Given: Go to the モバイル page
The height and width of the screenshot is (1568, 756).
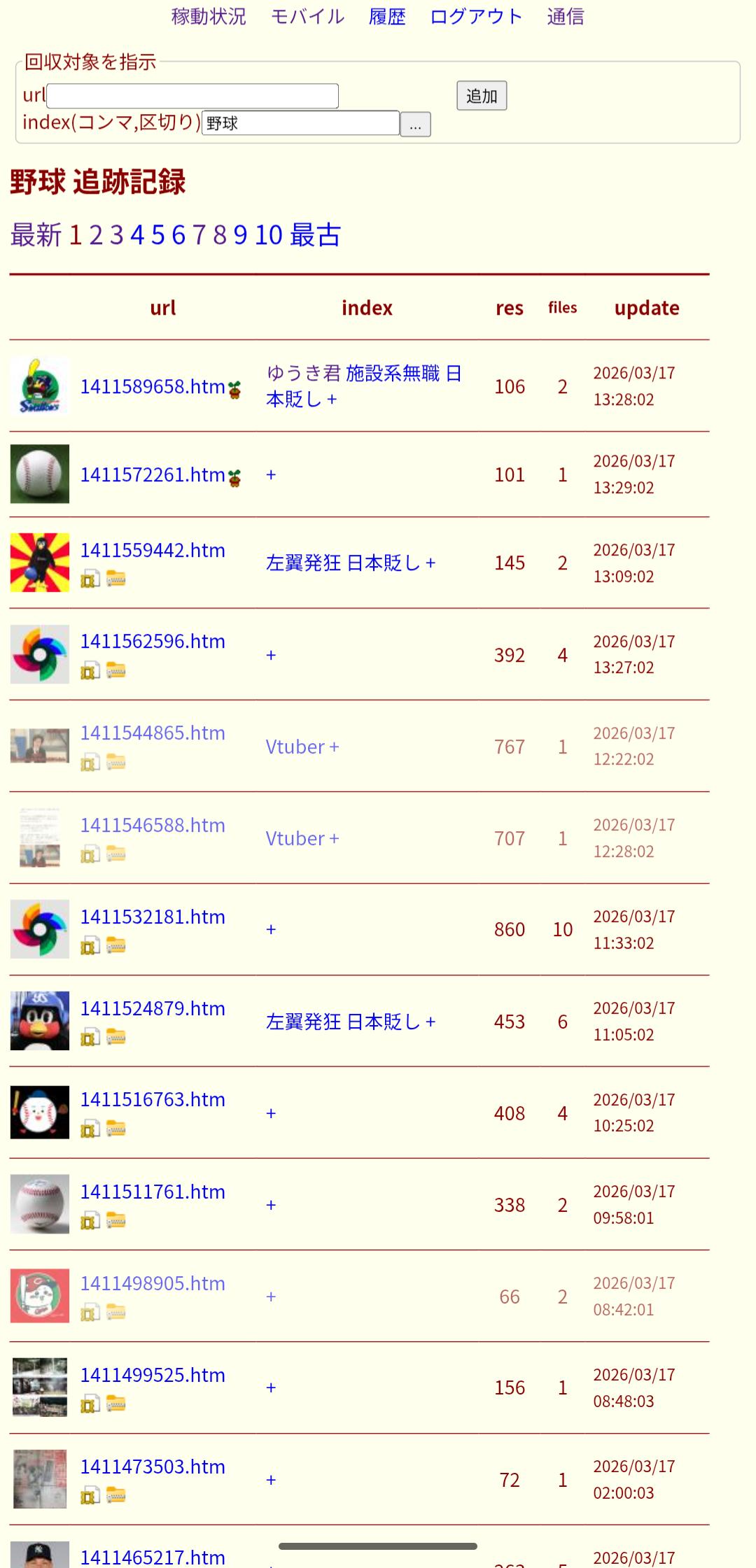Looking at the screenshot, I should (x=307, y=17).
